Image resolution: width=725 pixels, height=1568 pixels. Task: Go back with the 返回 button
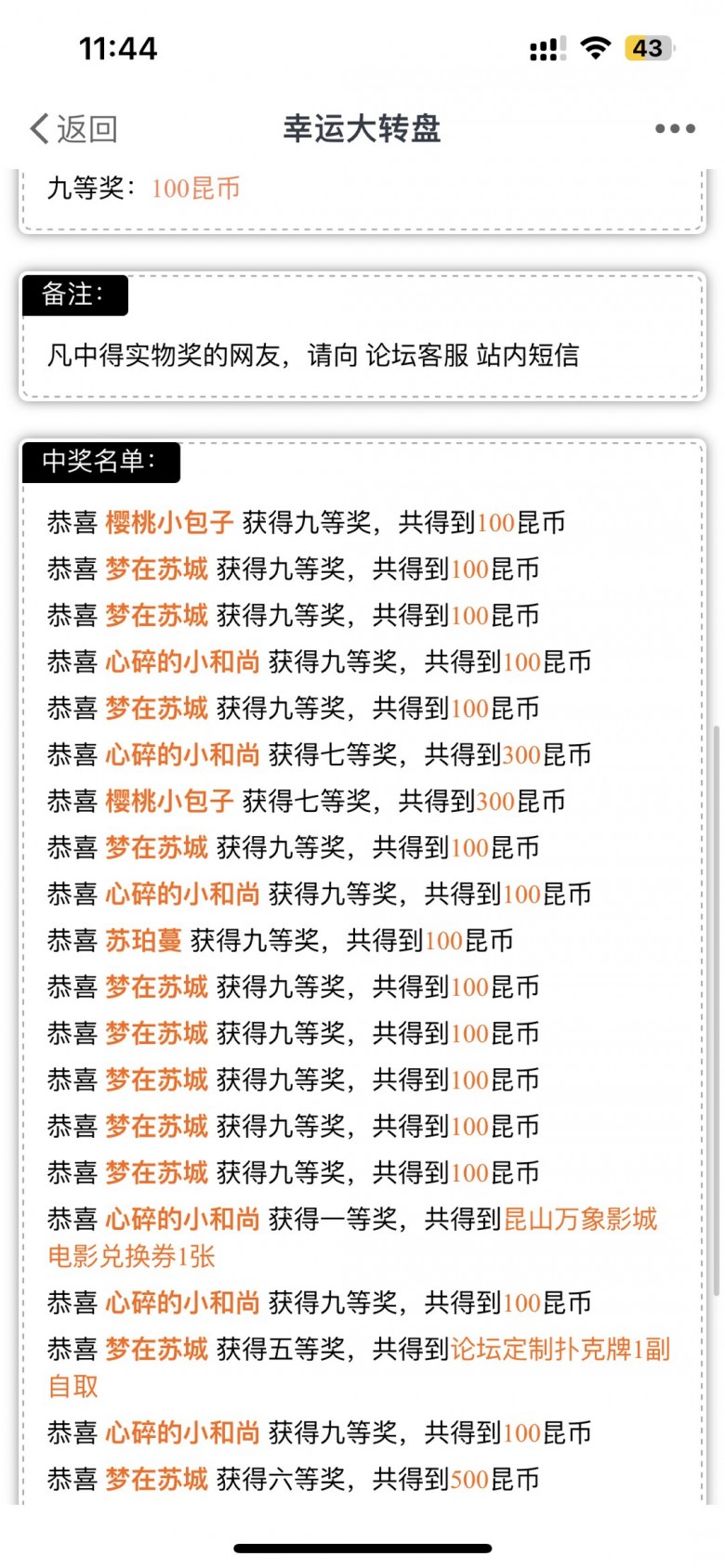(x=73, y=129)
